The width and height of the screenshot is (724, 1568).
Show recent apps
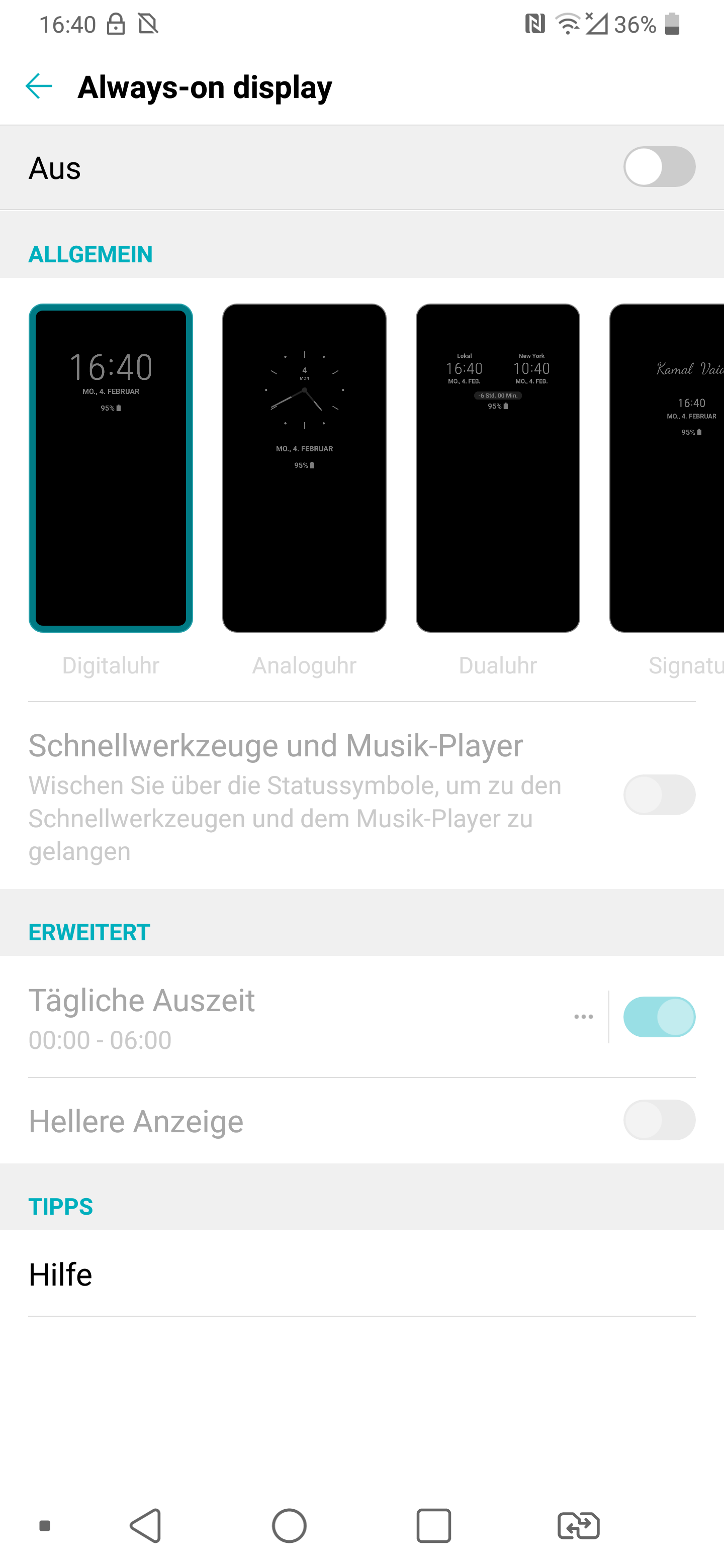[433, 1525]
